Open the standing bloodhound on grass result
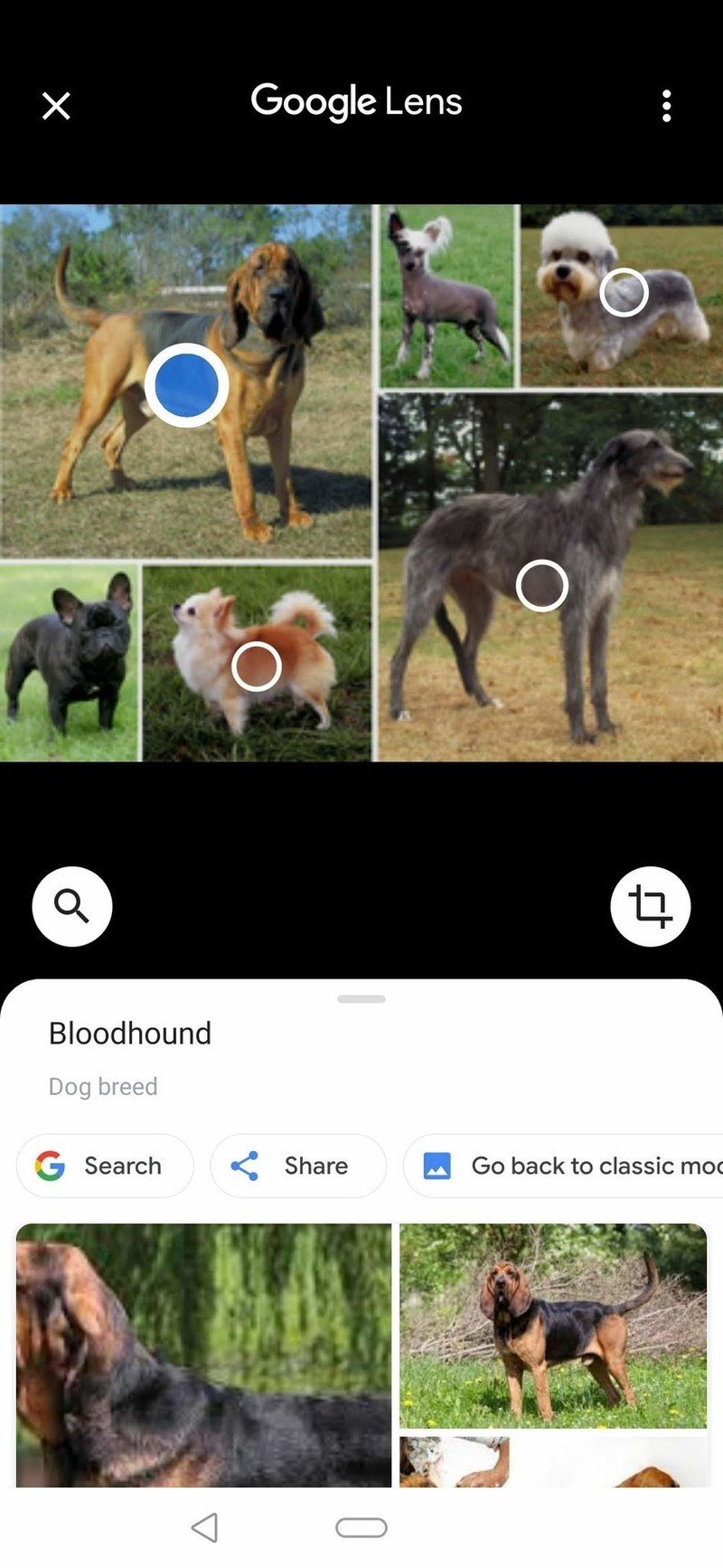Image resolution: width=723 pixels, height=1568 pixels. [553, 1325]
